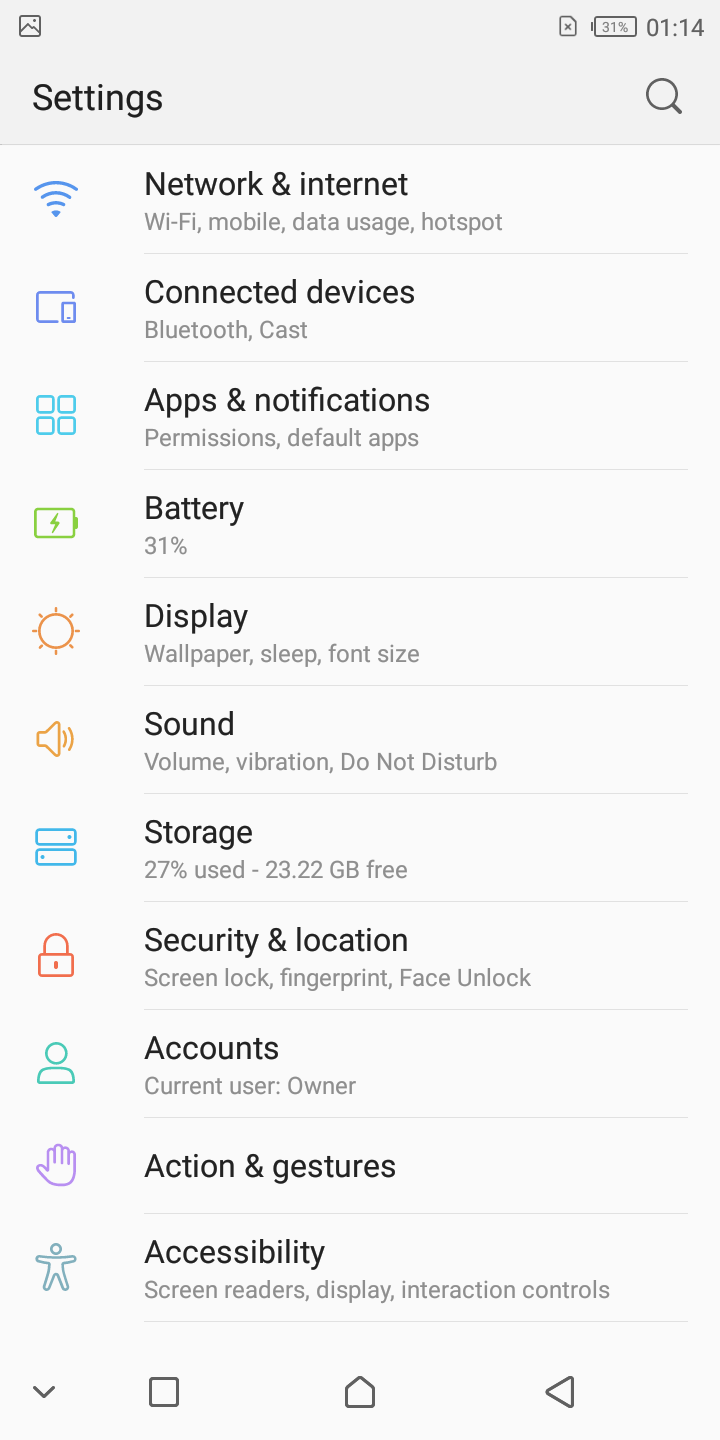This screenshot has height=1440, width=720.
Task: Open Apps & notifications
Action: click(x=360, y=417)
